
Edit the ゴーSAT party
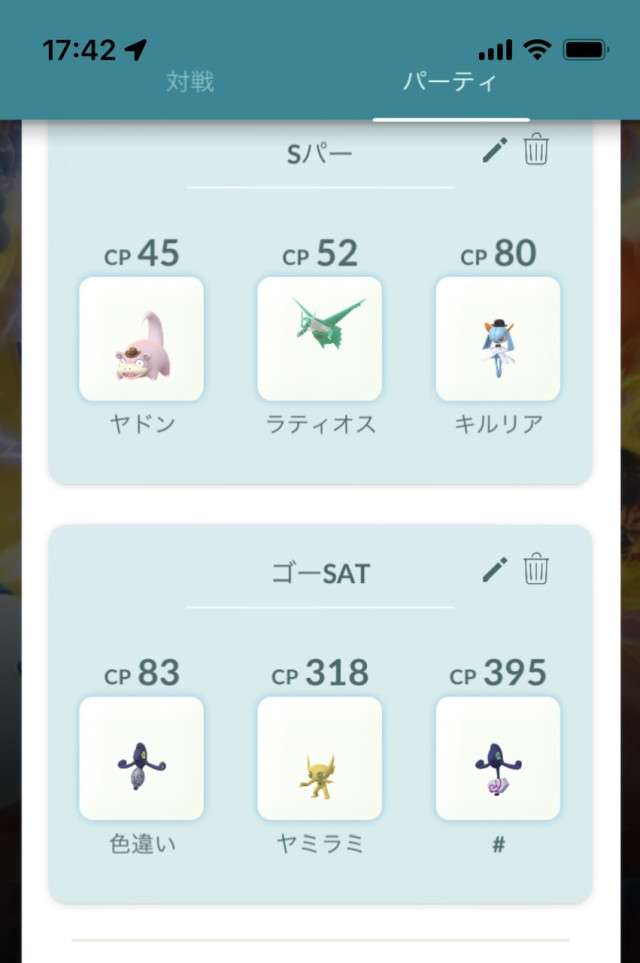pos(494,570)
